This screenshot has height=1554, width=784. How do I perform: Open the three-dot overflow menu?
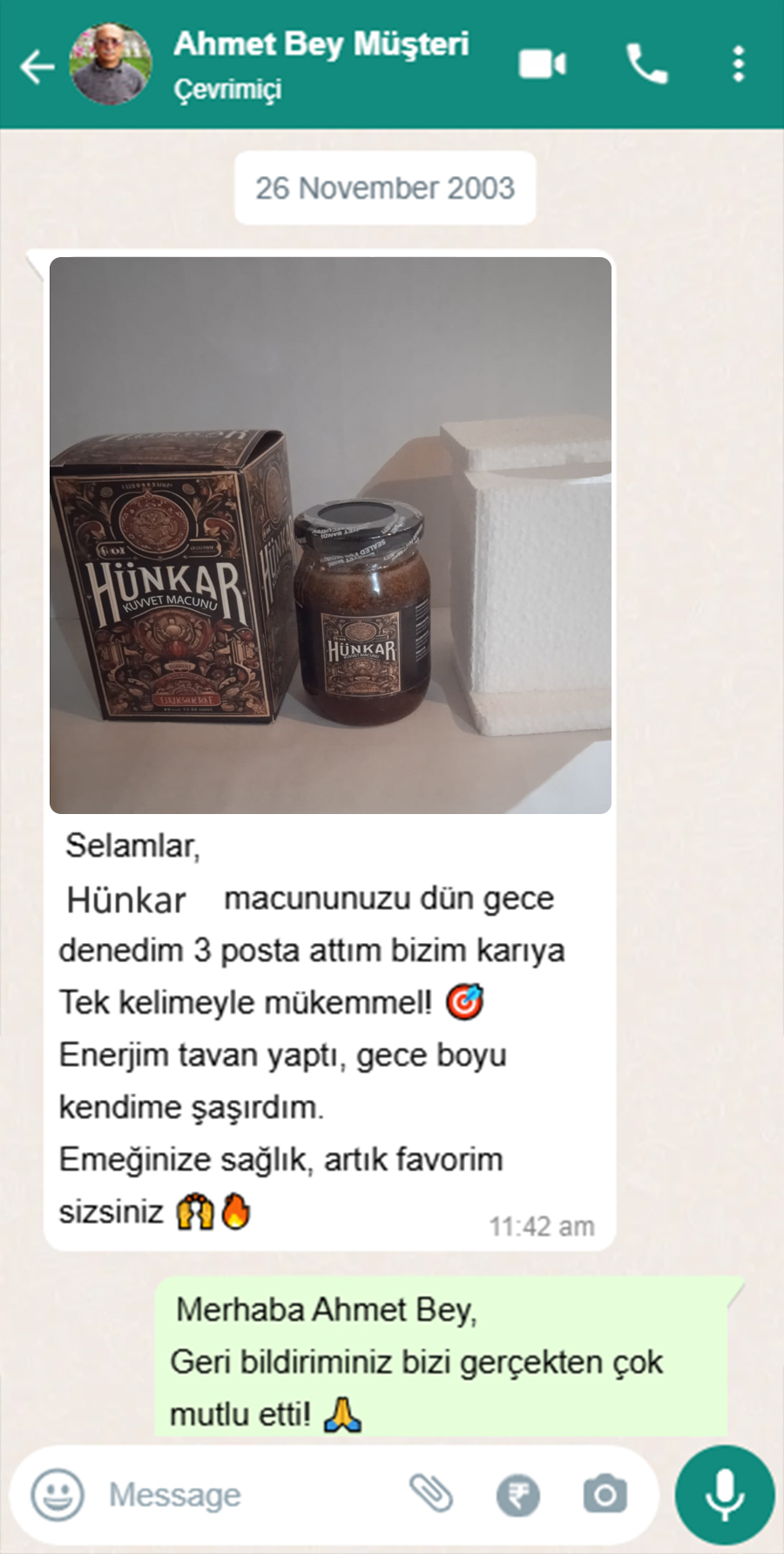[x=739, y=61]
